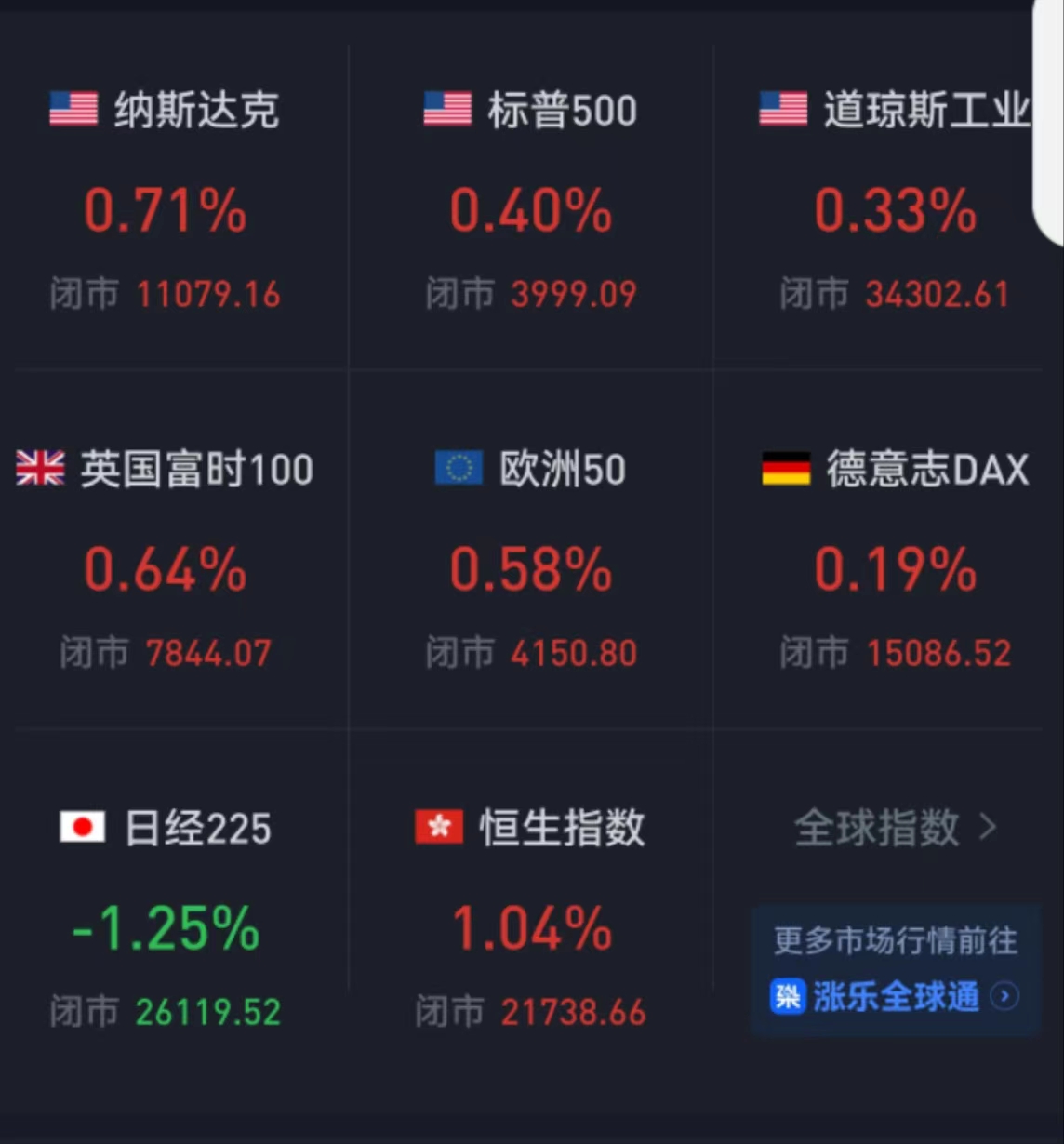Click the US flag beside 道琼斯工业

click(x=784, y=109)
